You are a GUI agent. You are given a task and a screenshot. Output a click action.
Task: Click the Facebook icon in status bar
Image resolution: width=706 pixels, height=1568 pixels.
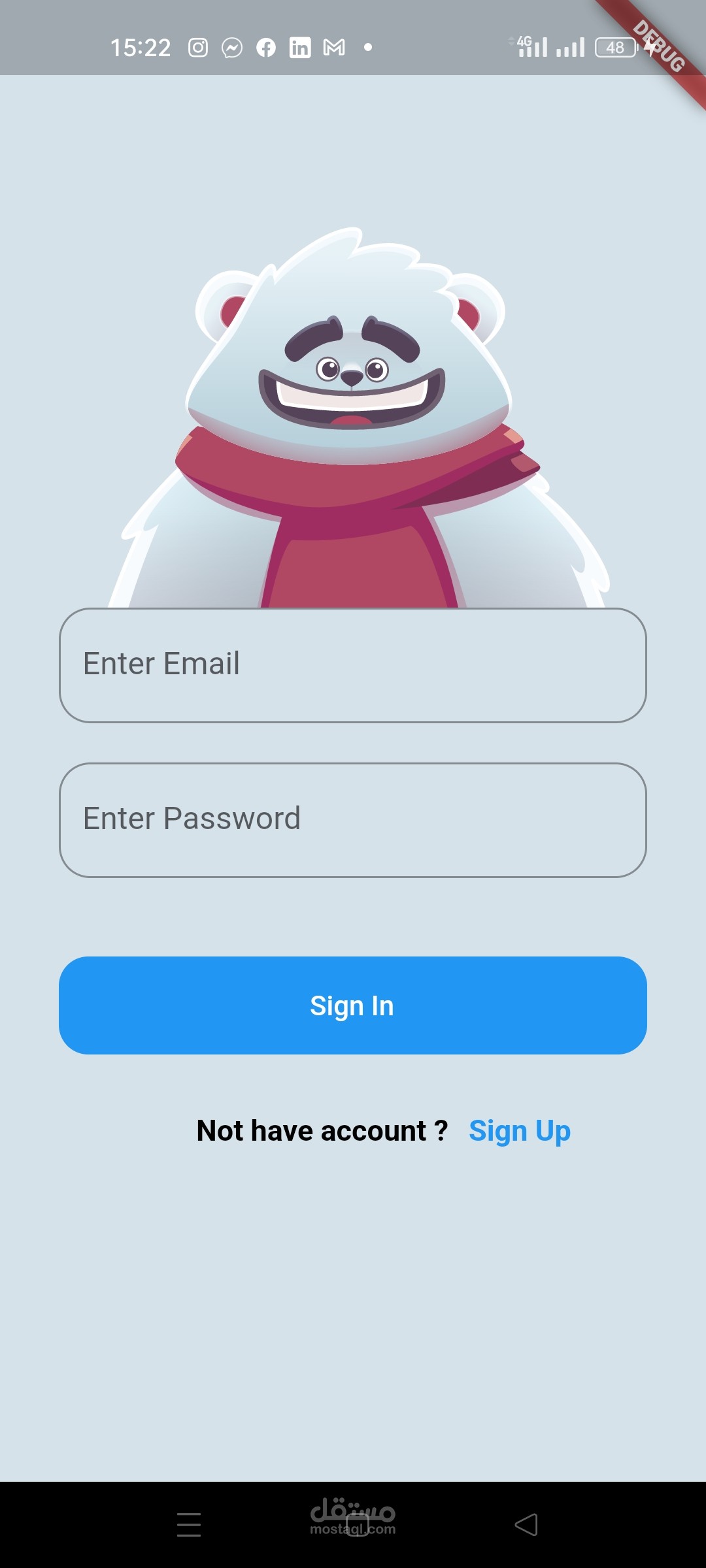(x=267, y=47)
